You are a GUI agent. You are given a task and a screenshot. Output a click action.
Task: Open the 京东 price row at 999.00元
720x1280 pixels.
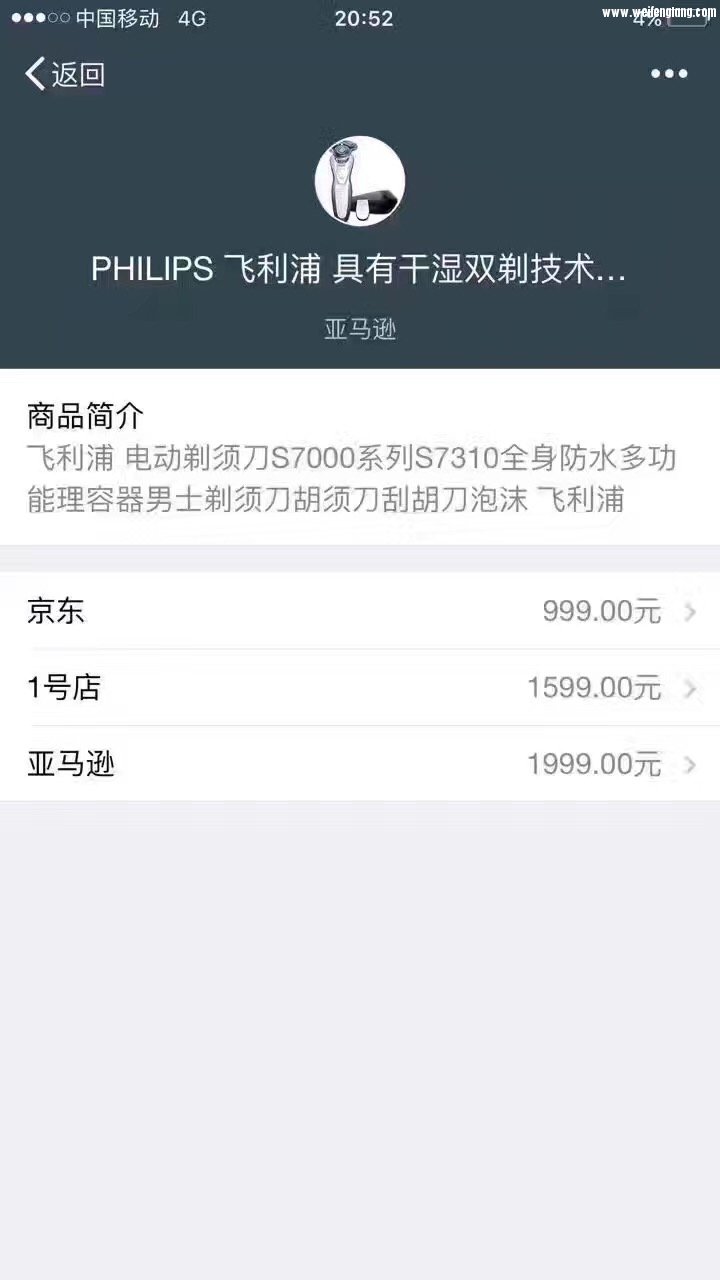pos(360,611)
